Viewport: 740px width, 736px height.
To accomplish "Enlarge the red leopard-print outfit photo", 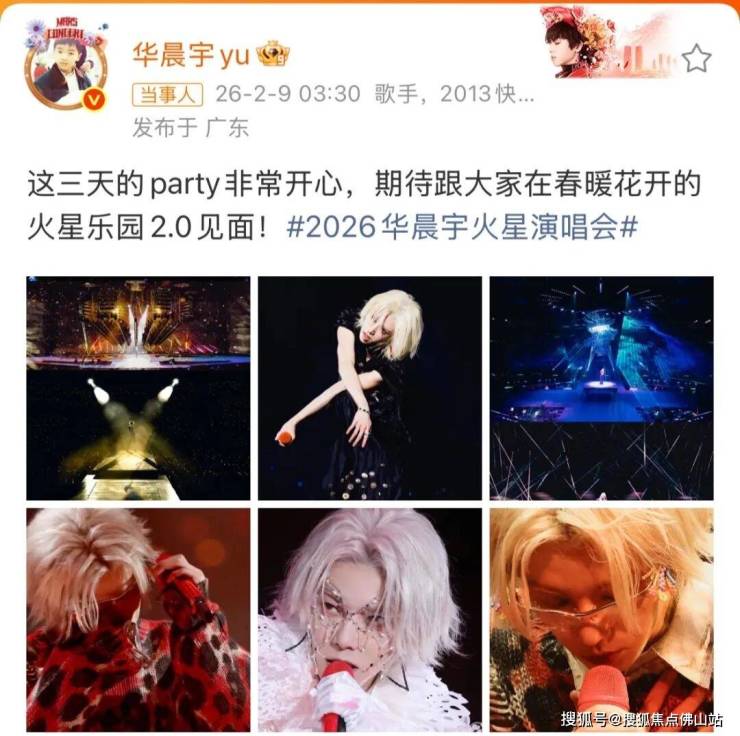I will (x=138, y=619).
